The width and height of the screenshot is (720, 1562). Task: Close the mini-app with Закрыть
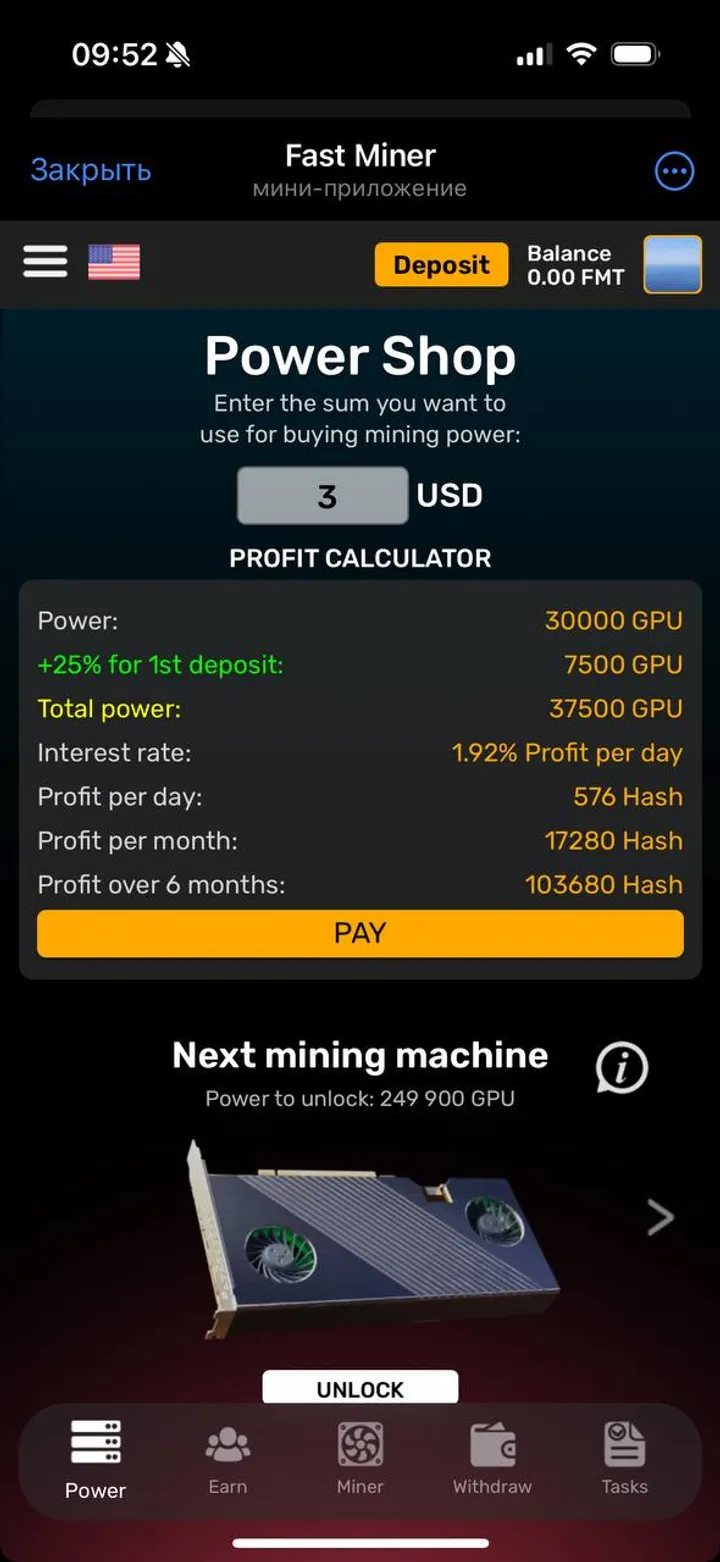pyautogui.click(x=90, y=170)
